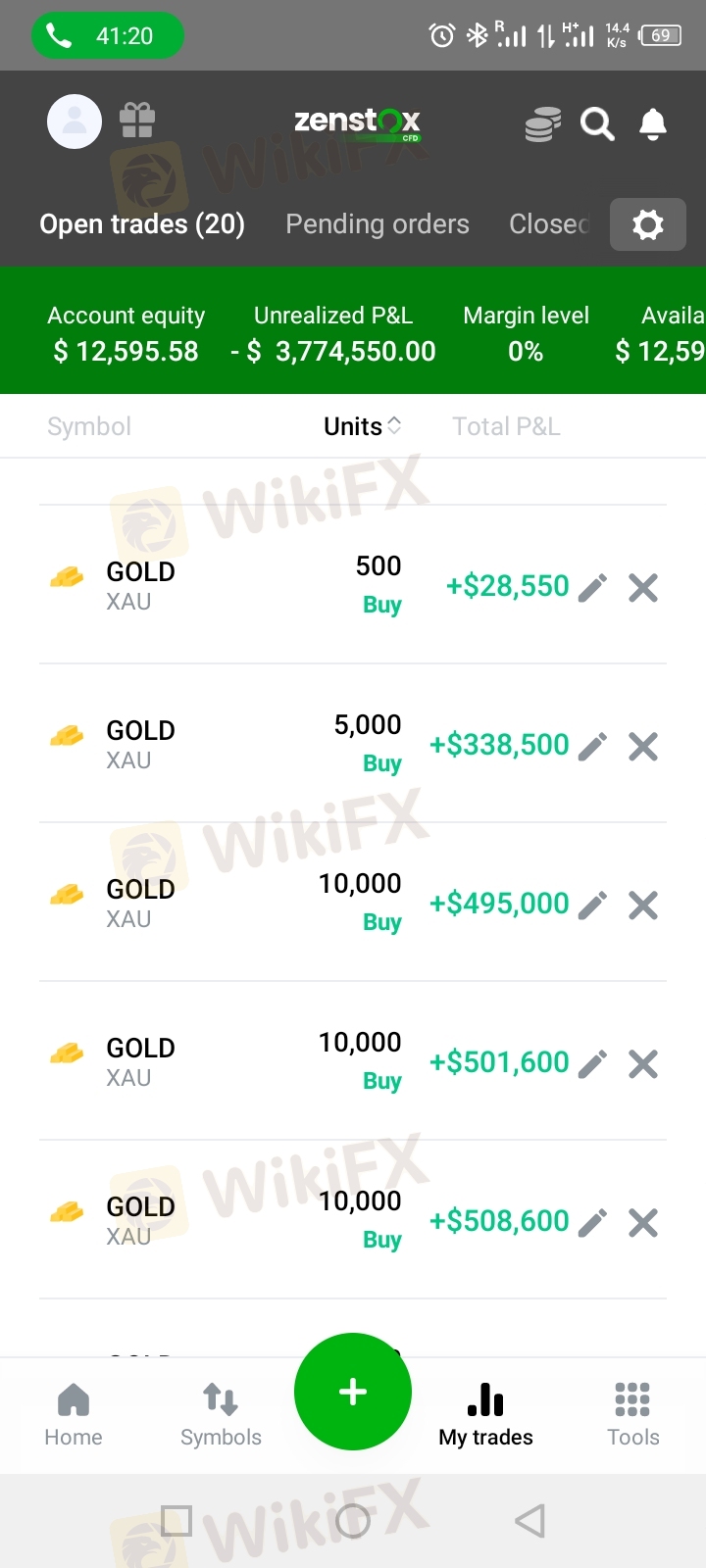
Task: Open the search magnifier
Action: [597, 124]
